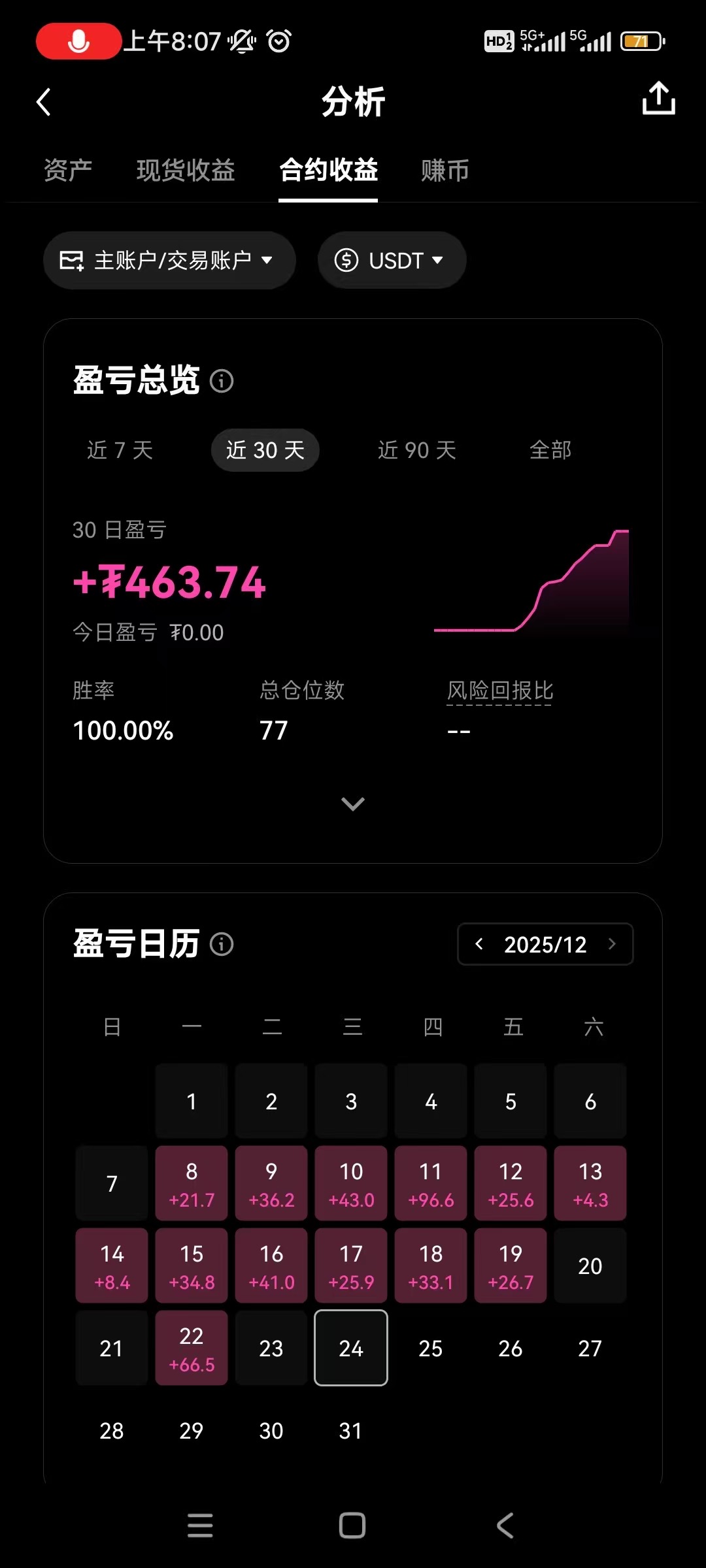This screenshot has height=1568, width=706.
Task: Go to previous month before 2025/12
Action: tap(479, 944)
